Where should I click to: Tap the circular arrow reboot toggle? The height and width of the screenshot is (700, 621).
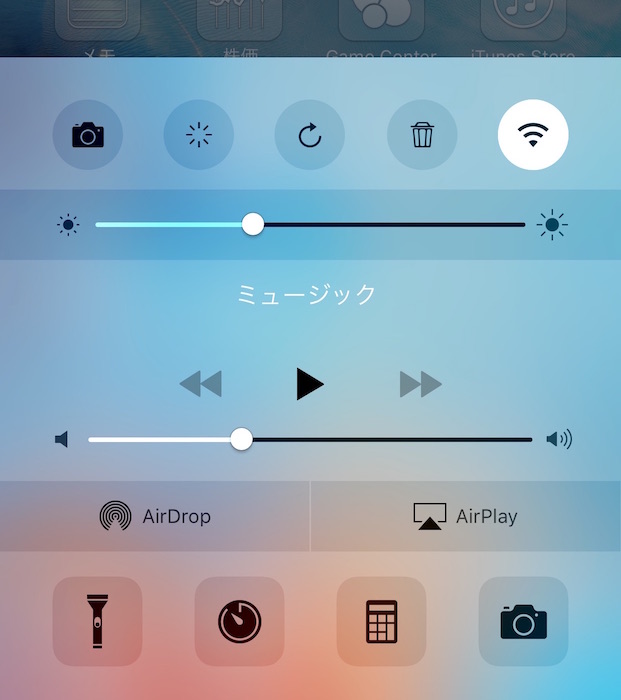310,135
